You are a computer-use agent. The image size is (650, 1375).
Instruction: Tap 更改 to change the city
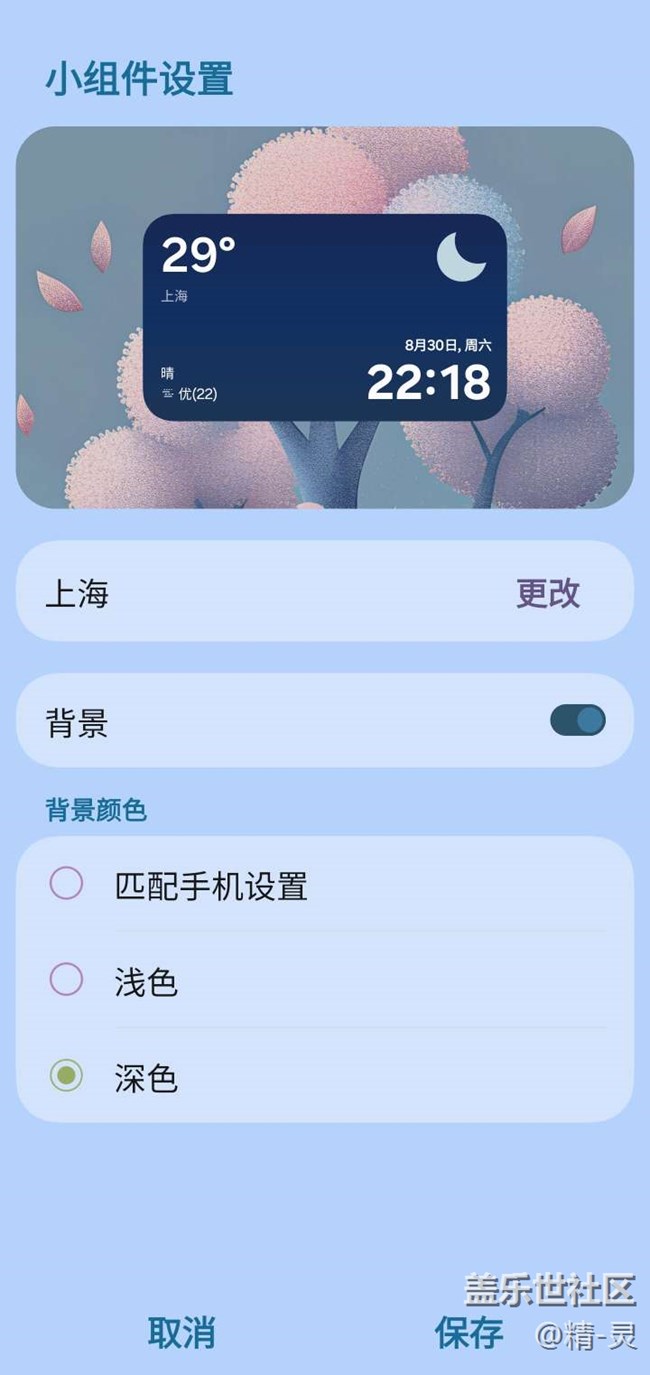point(548,593)
